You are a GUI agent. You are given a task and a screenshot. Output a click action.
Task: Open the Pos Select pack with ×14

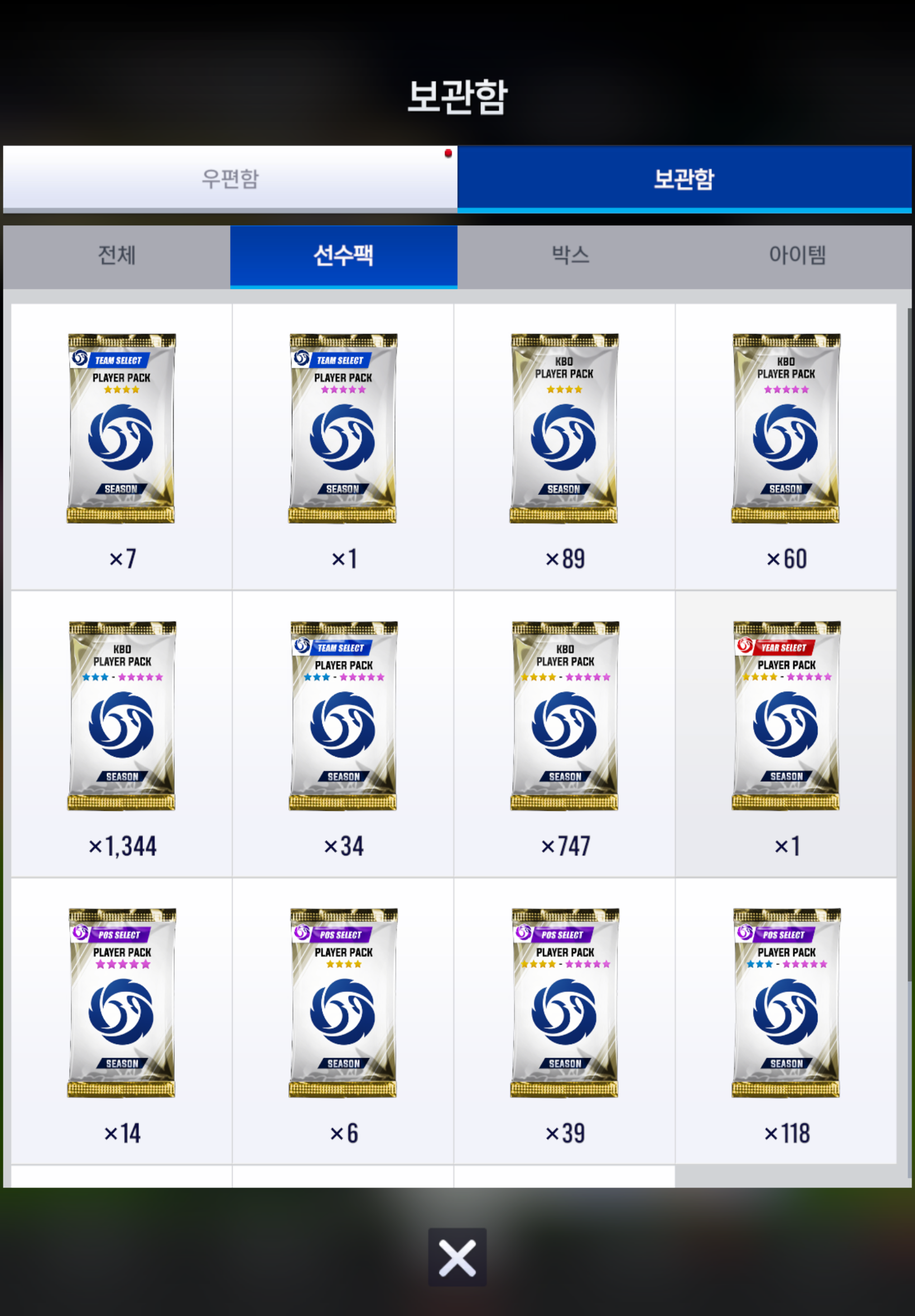coord(121,1003)
